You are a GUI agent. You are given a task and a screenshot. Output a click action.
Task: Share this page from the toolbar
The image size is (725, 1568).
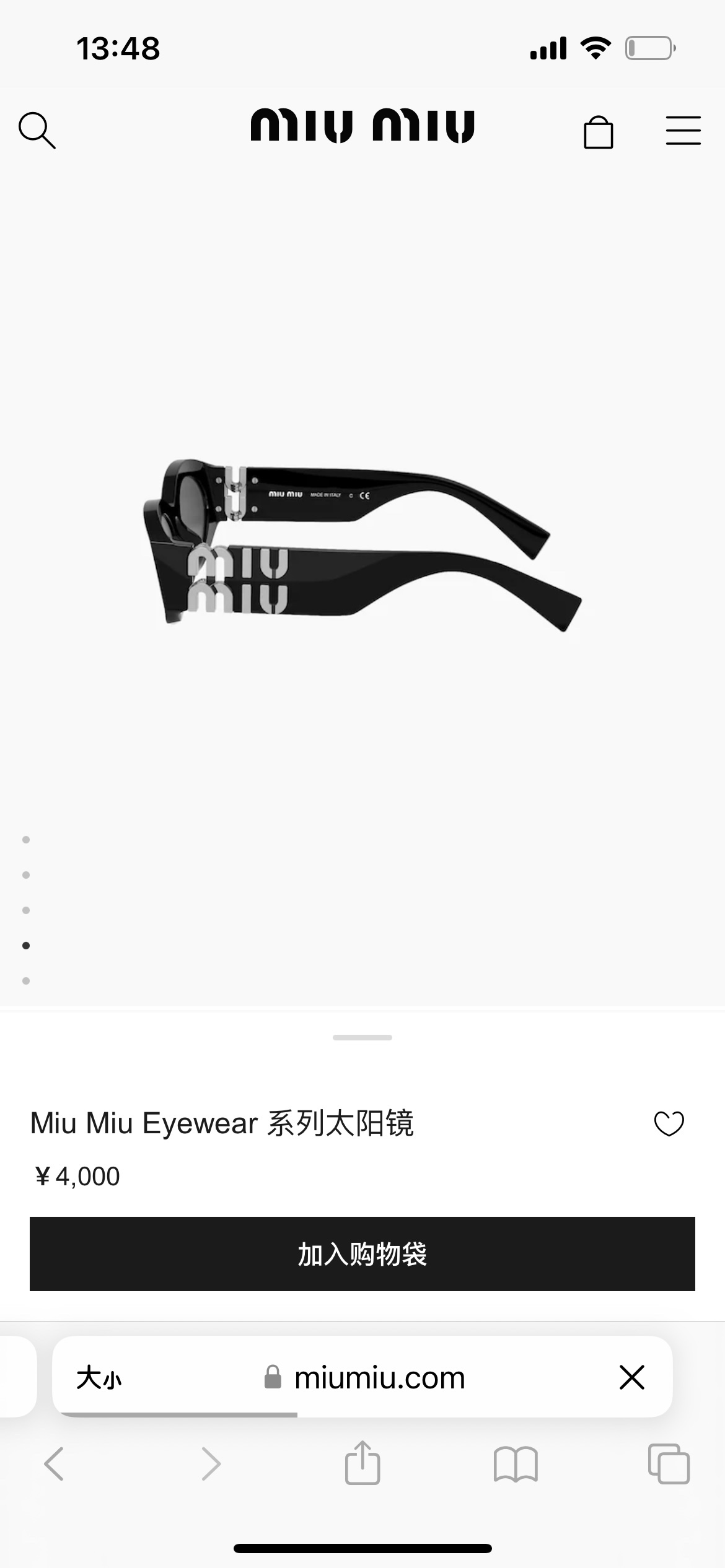(362, 1463)
